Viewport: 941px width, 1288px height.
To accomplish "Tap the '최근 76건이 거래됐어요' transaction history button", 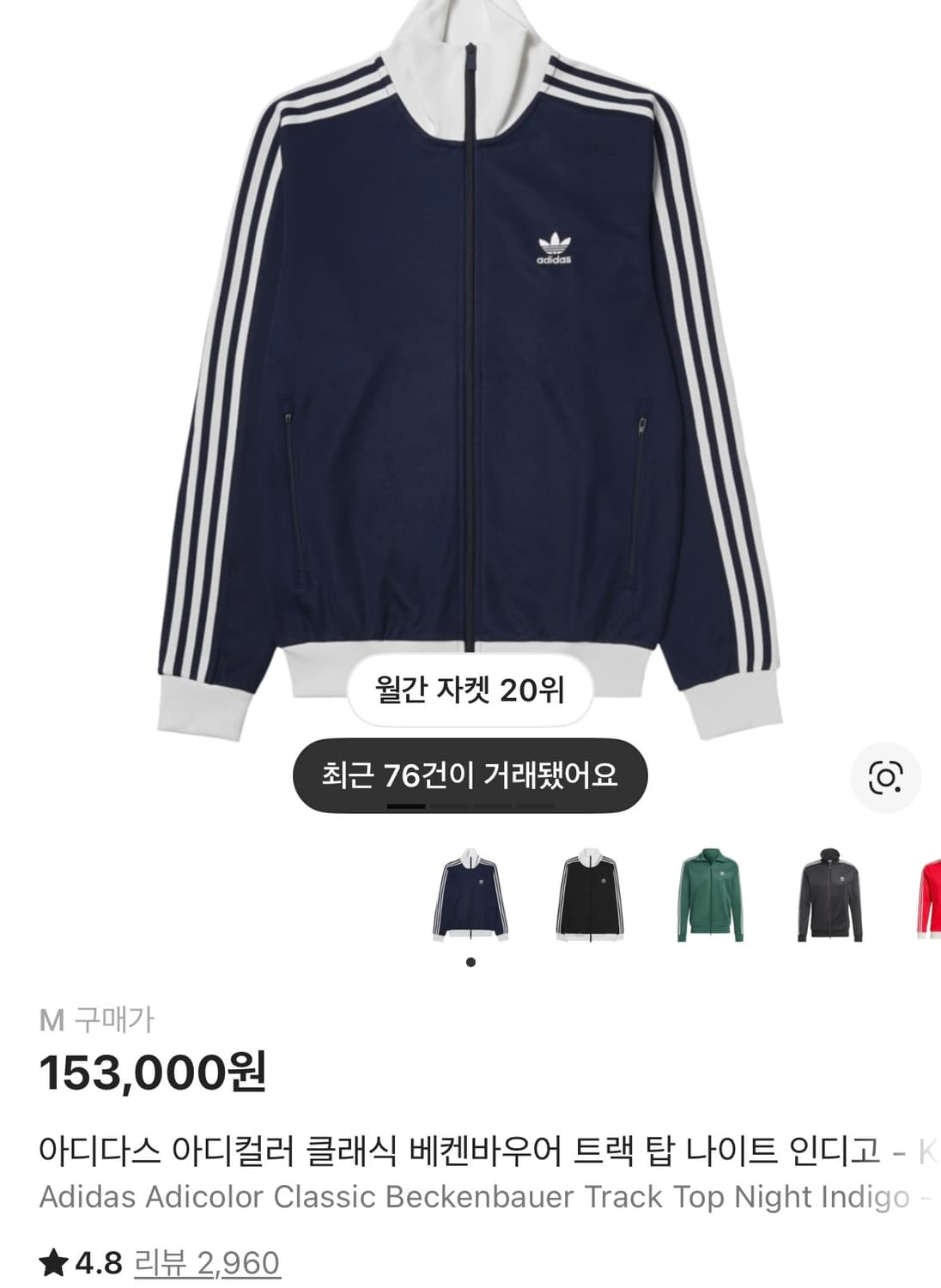I will [x=470, y=775].
